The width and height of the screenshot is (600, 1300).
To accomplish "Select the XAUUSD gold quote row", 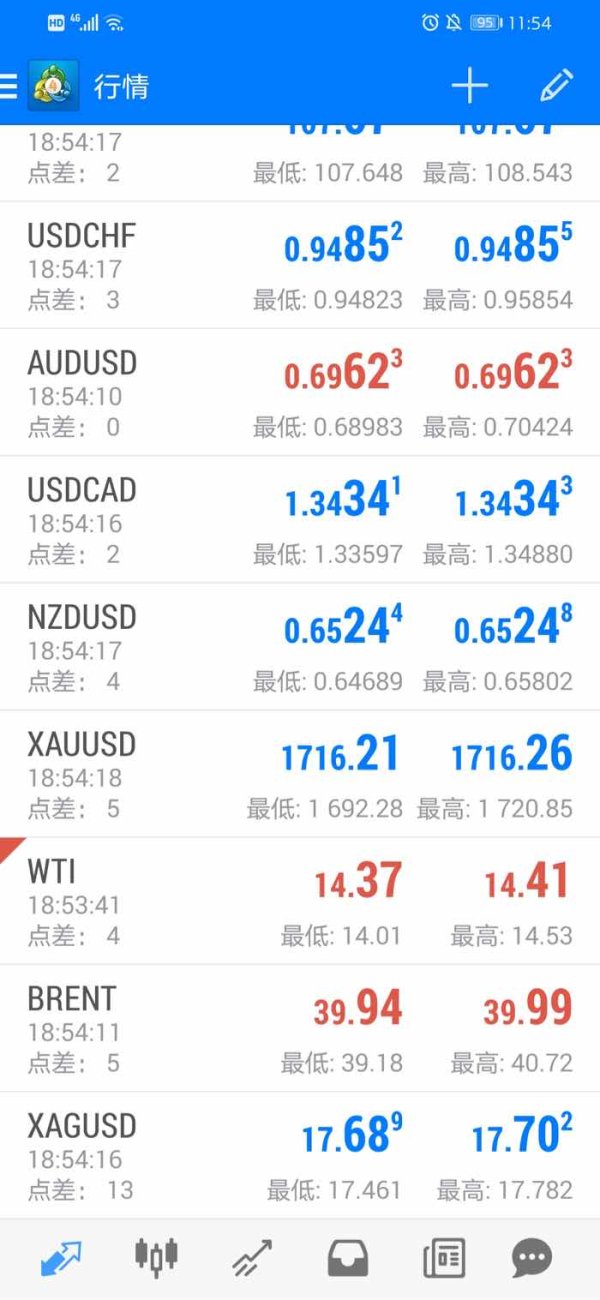I will 300,773.
